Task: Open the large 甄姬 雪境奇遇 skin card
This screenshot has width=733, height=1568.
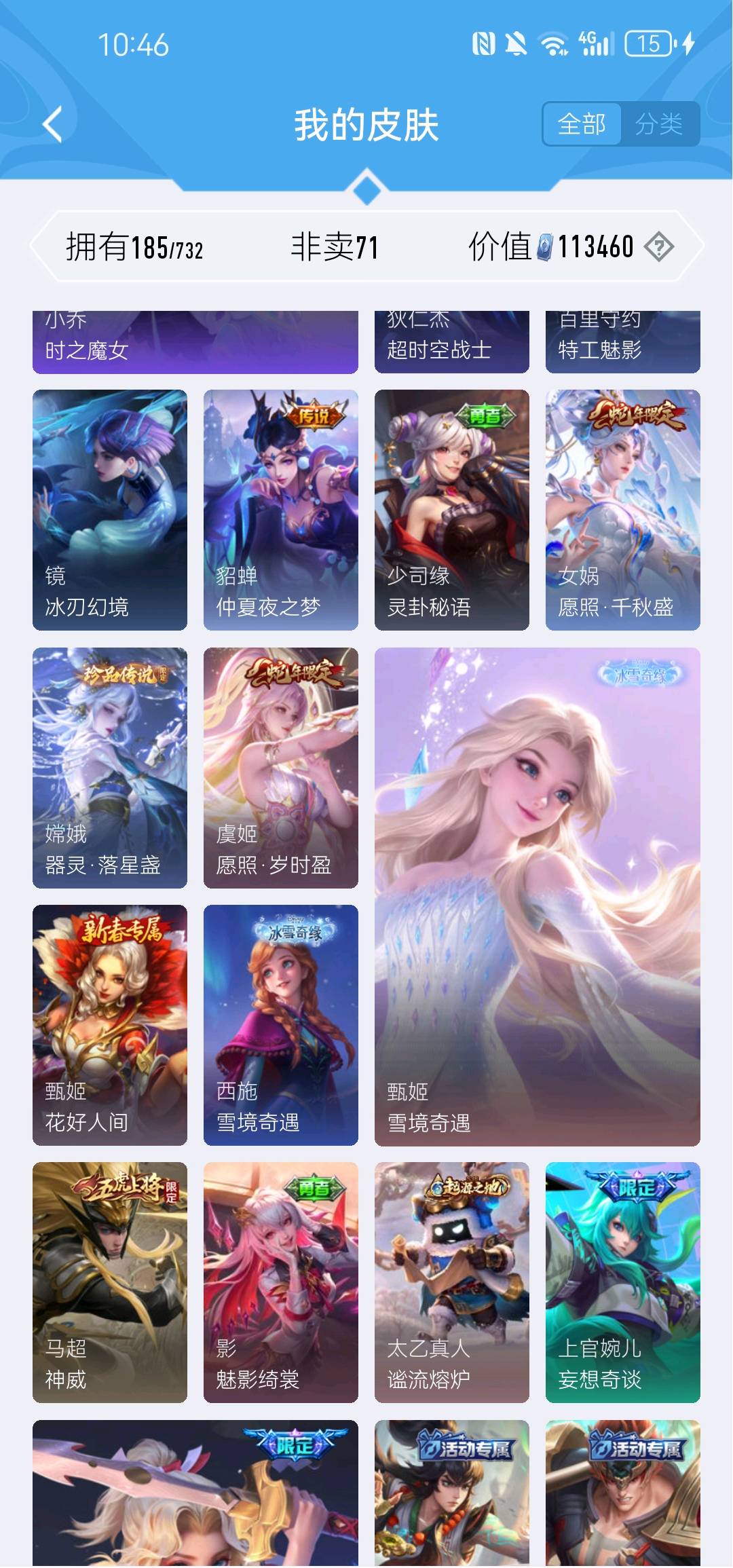Action: click(538, 896)
